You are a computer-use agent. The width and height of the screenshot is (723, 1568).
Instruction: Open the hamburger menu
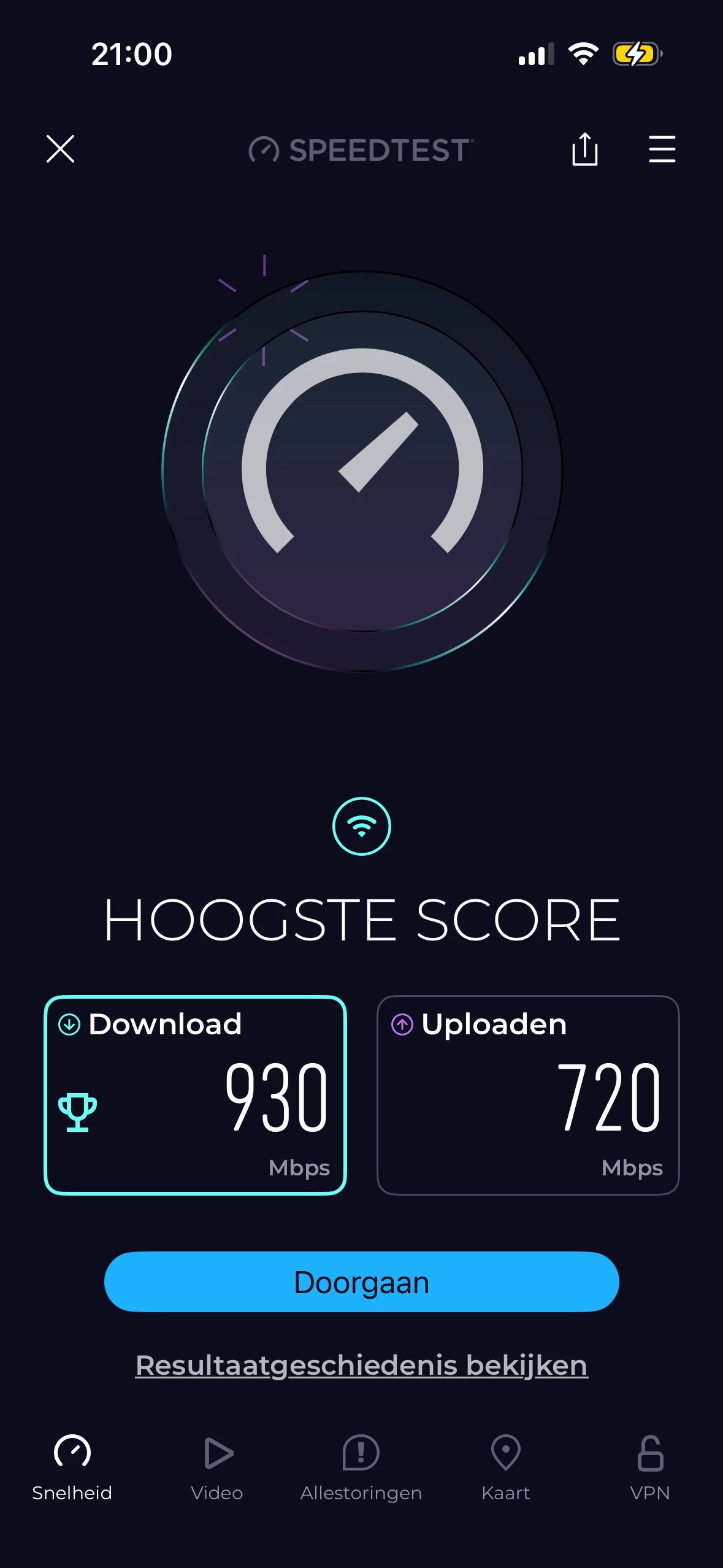[x=662, y=149]
